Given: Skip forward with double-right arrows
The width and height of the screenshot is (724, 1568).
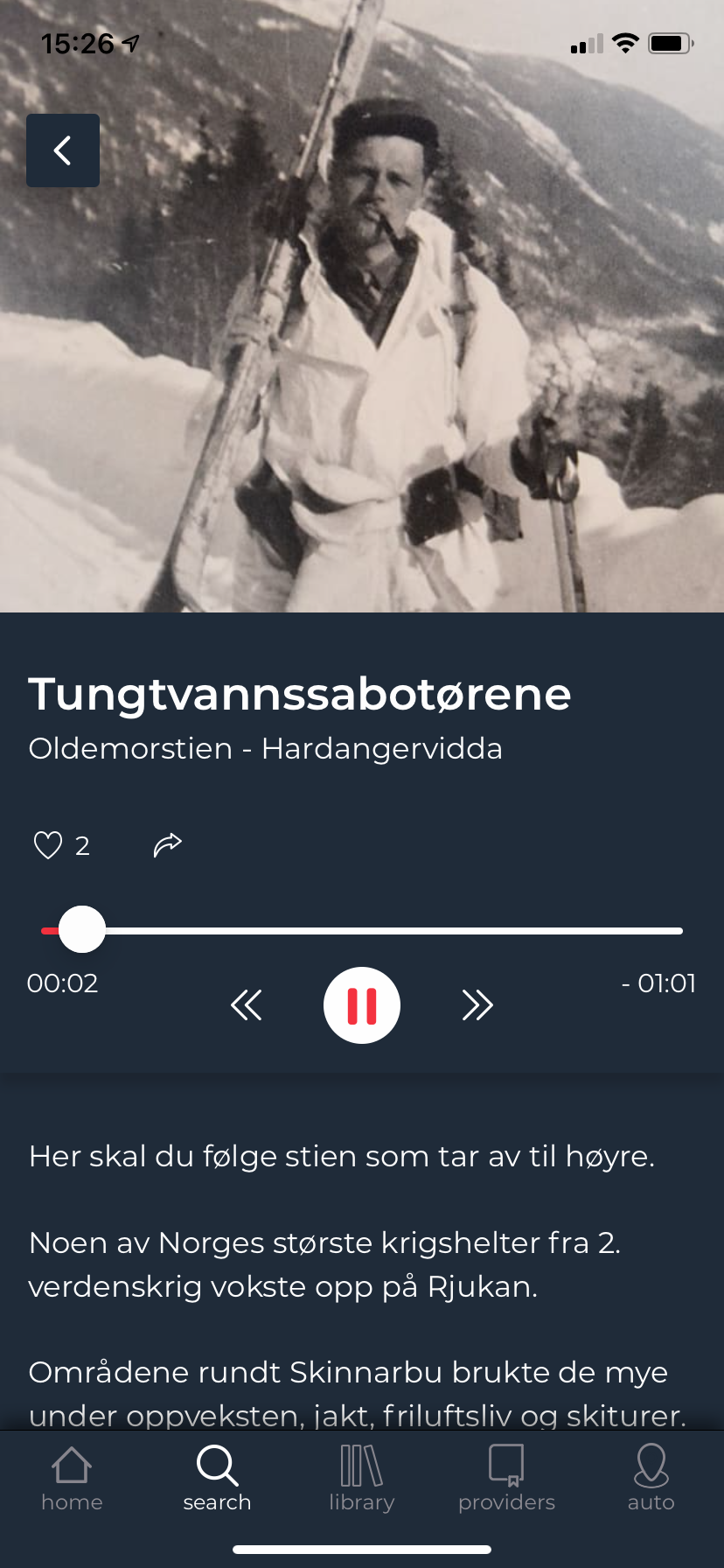Looking at the screenshot, I should tap(477, 1005).
